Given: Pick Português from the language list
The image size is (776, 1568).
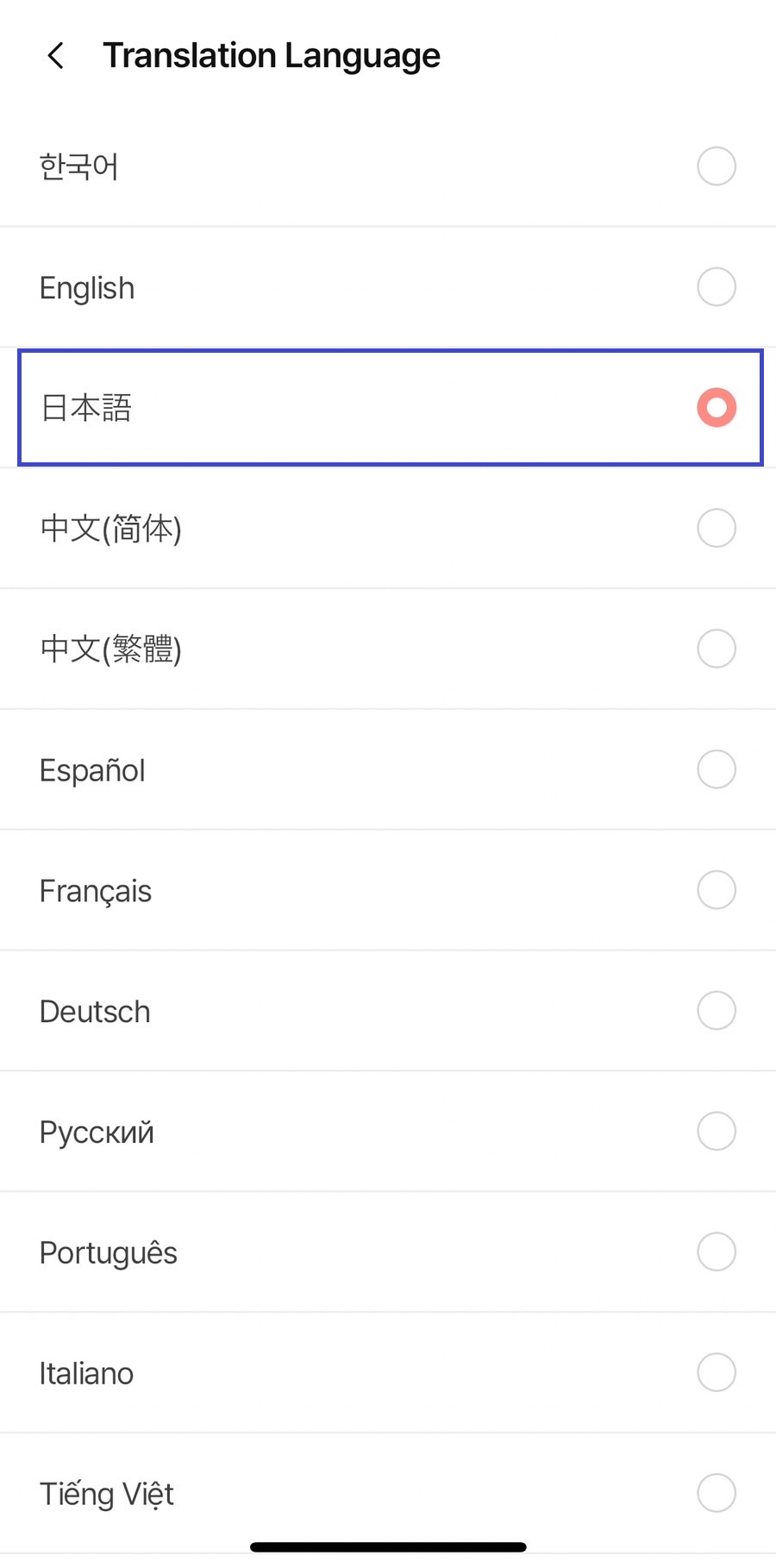Looking at the screenshot, I should click(388, 1253).
